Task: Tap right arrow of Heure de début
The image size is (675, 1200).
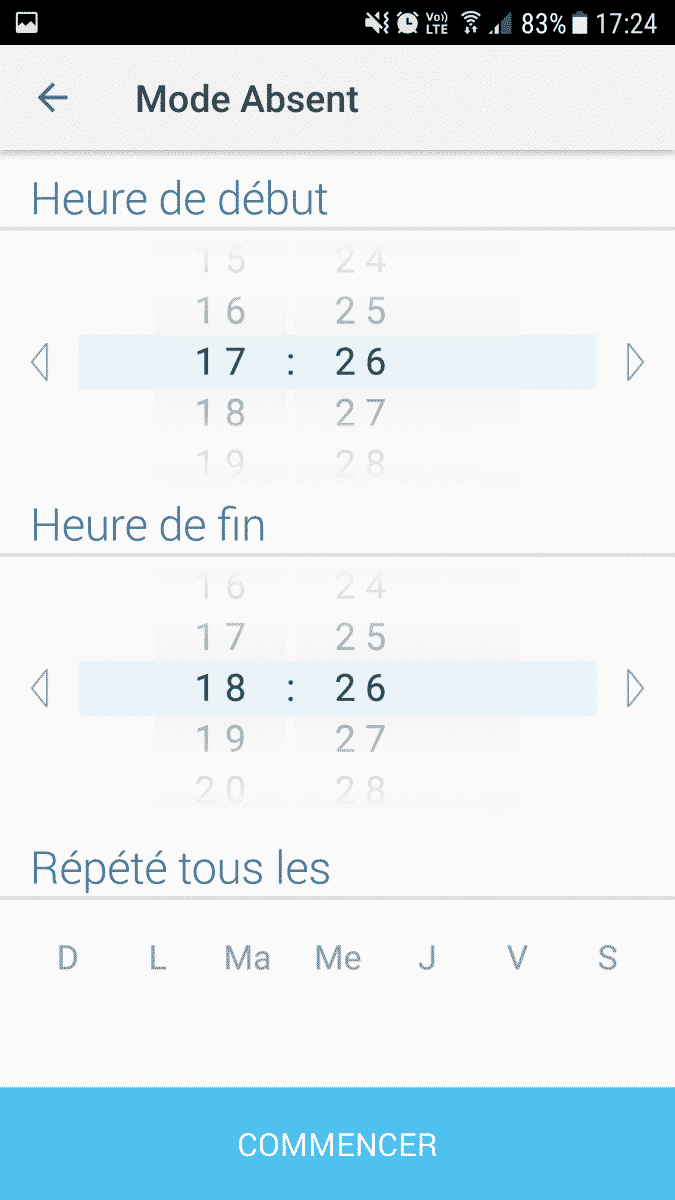Action: coord(635,362)
